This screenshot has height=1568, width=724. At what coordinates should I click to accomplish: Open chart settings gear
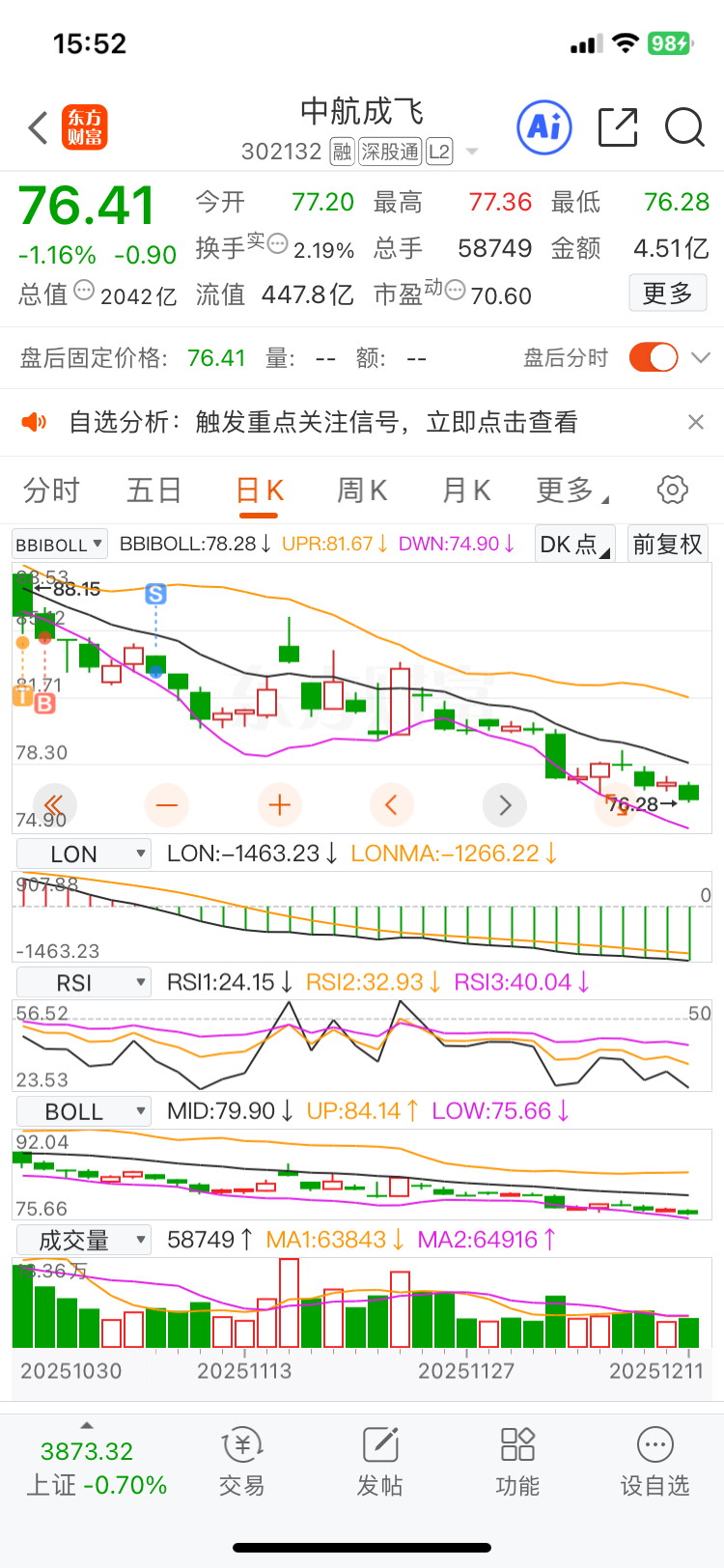[672, 490]
